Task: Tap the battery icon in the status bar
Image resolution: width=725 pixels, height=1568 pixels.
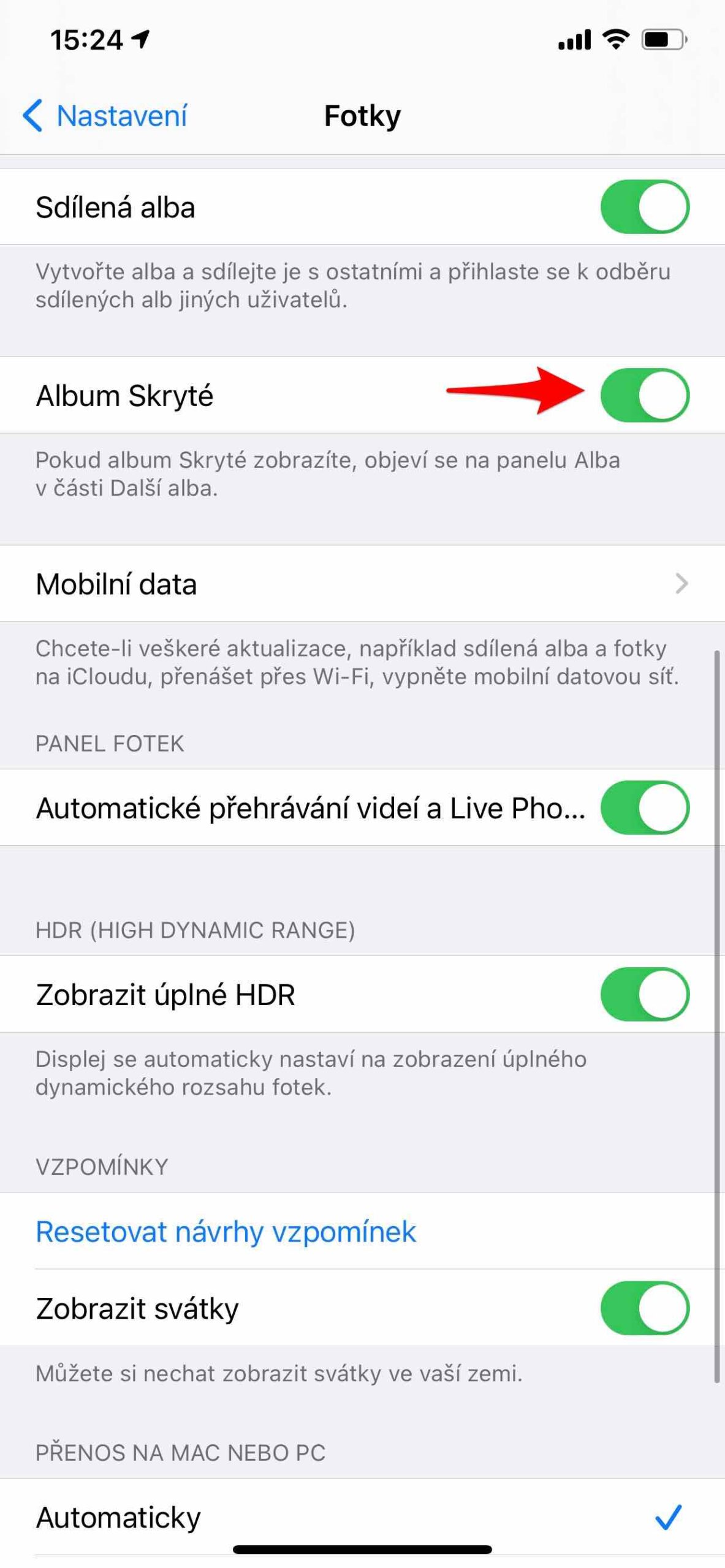Action: pos(663,39)
